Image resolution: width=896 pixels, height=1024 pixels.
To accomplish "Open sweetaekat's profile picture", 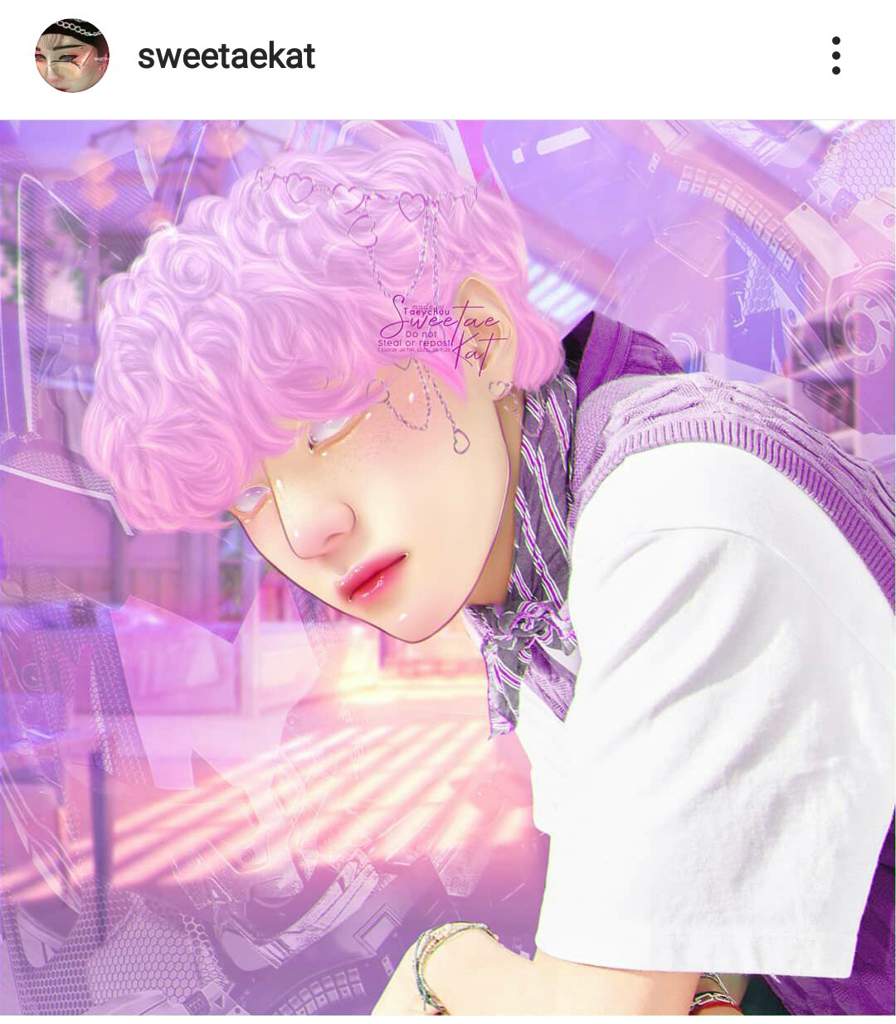I will (72, 56).
